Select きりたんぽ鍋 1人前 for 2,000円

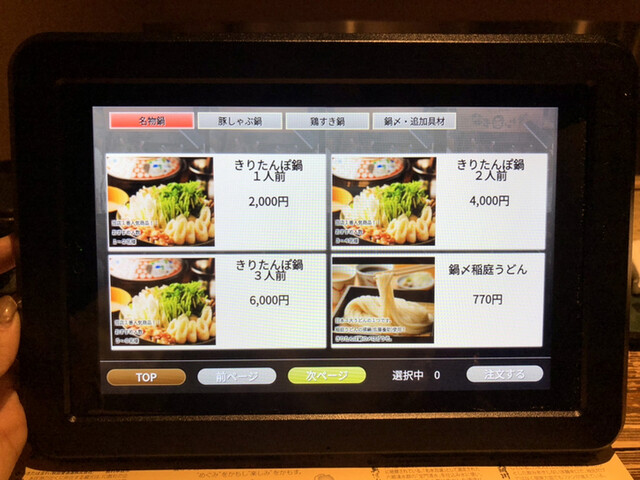click(x=216, y=200)
